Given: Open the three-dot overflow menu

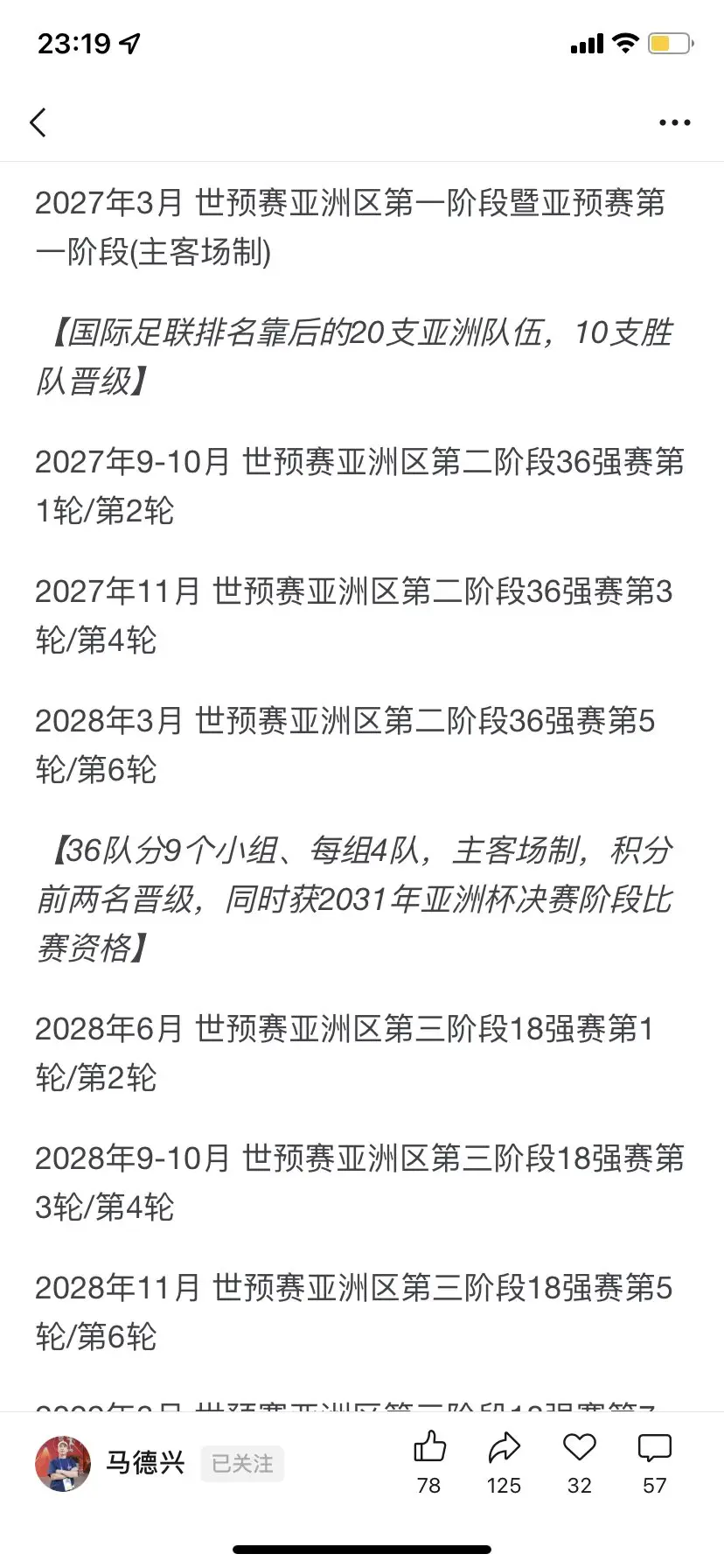Looking at the screenshot, I should [x=674, y=122].
